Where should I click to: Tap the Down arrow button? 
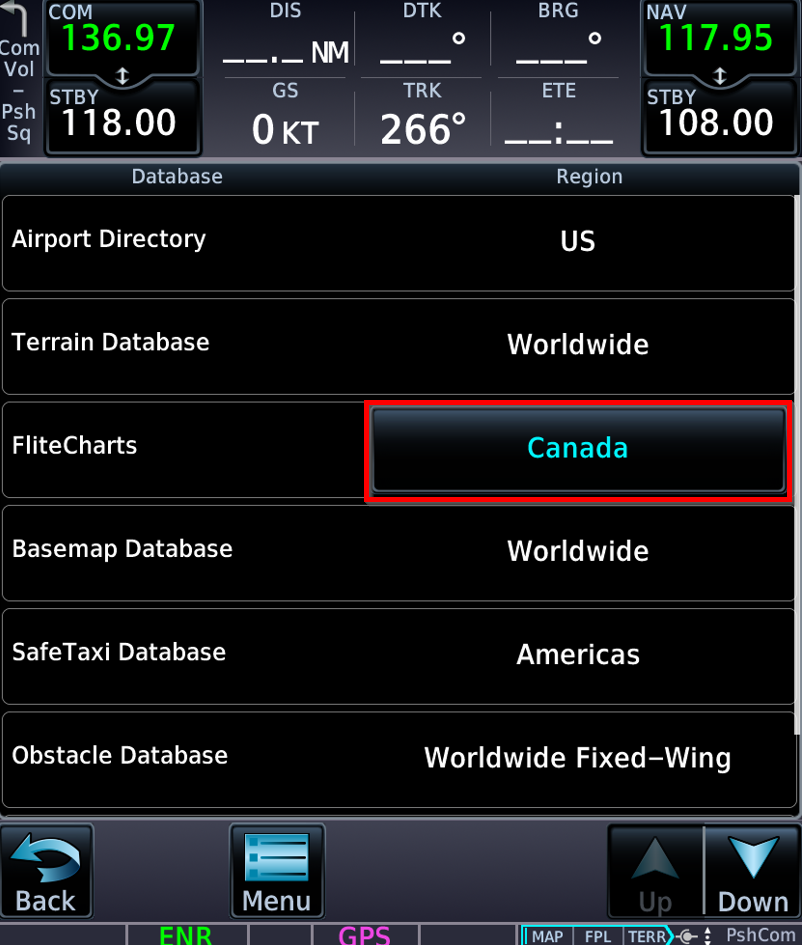(x=752, y=871)
